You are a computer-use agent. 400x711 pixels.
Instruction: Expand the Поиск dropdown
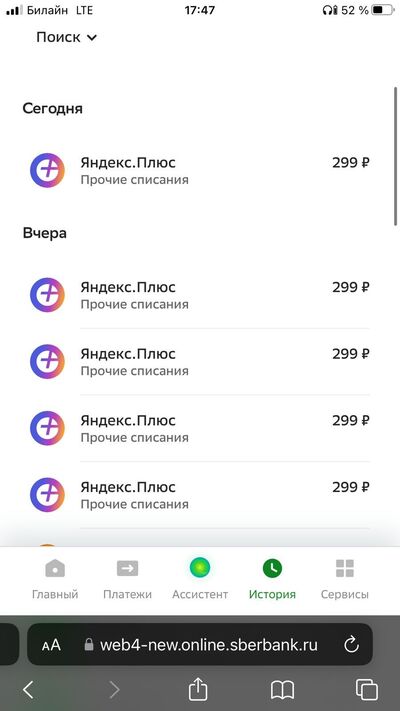[67, 37]
